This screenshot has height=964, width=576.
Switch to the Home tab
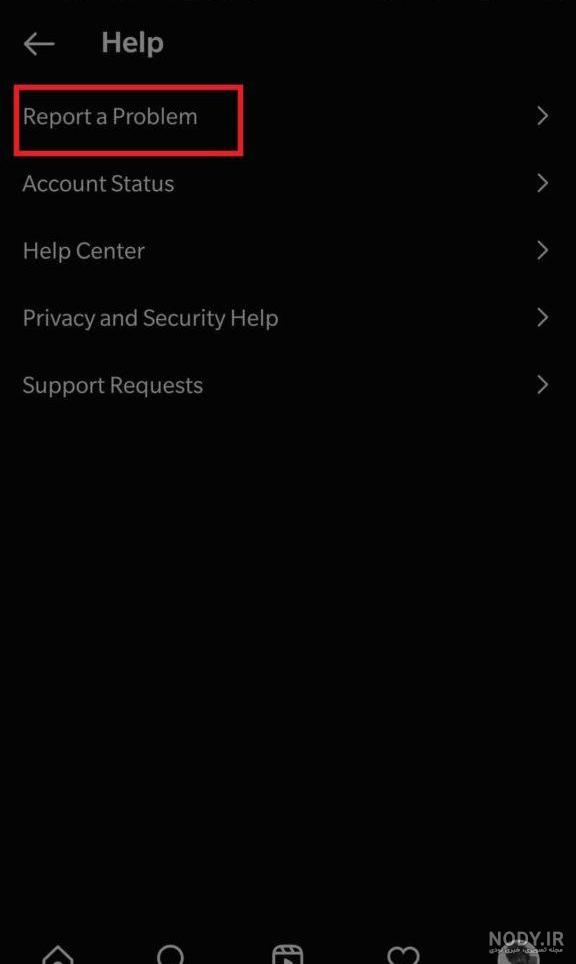point(58,955)
